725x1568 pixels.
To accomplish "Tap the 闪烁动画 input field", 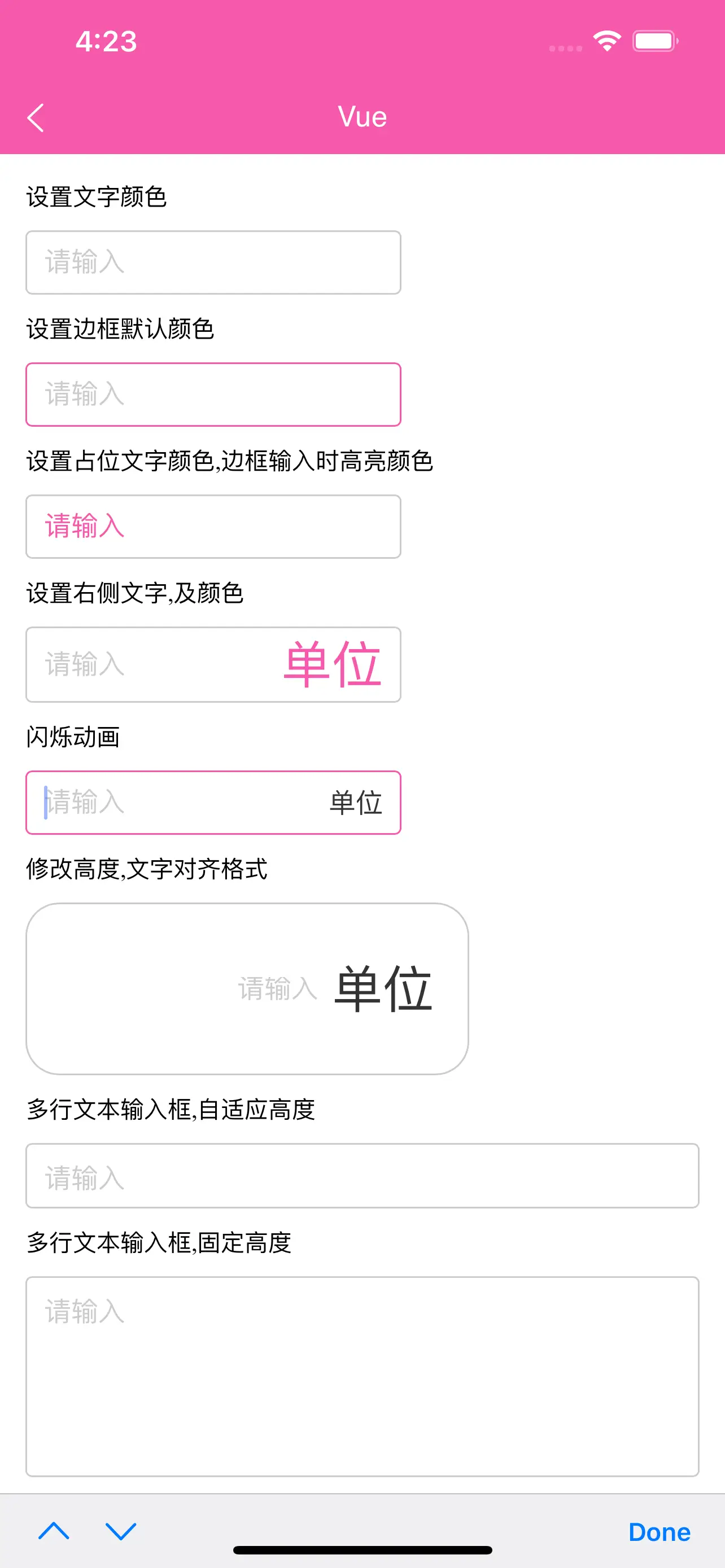I will point(213,803).
